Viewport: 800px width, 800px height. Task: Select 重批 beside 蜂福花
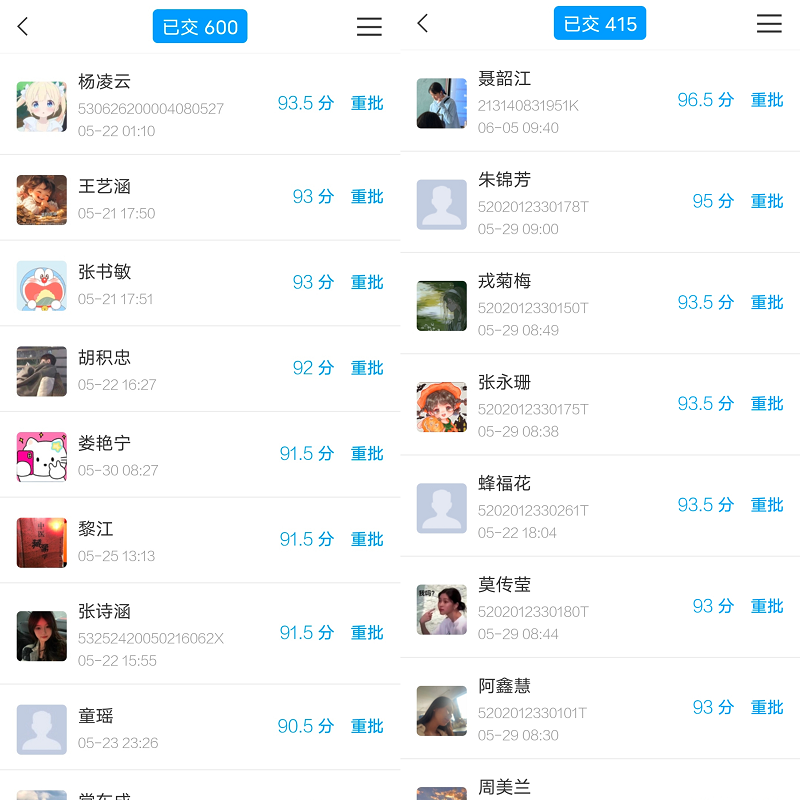pyautogui.click(x=767, y=505)
